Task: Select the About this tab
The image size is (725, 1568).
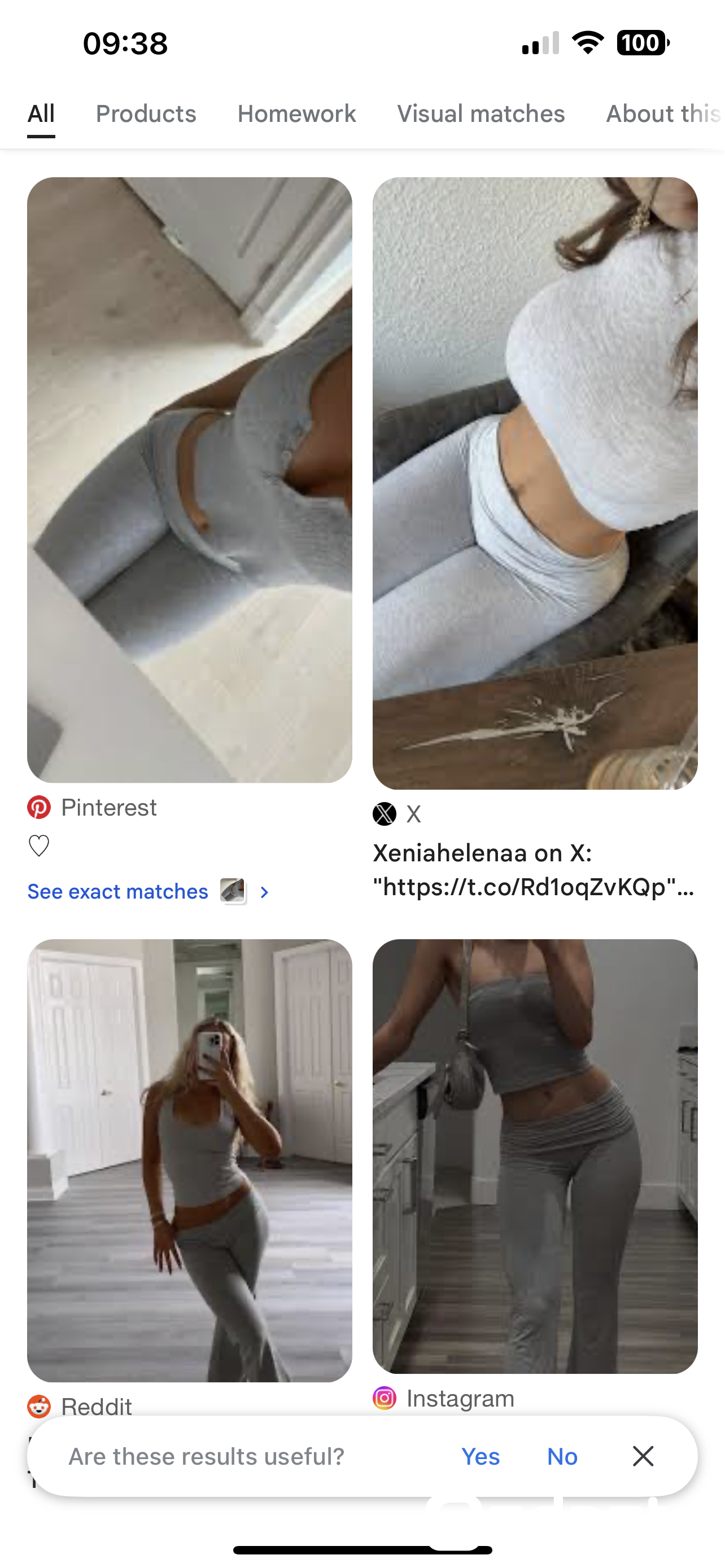Action: (x=662, y=114)
